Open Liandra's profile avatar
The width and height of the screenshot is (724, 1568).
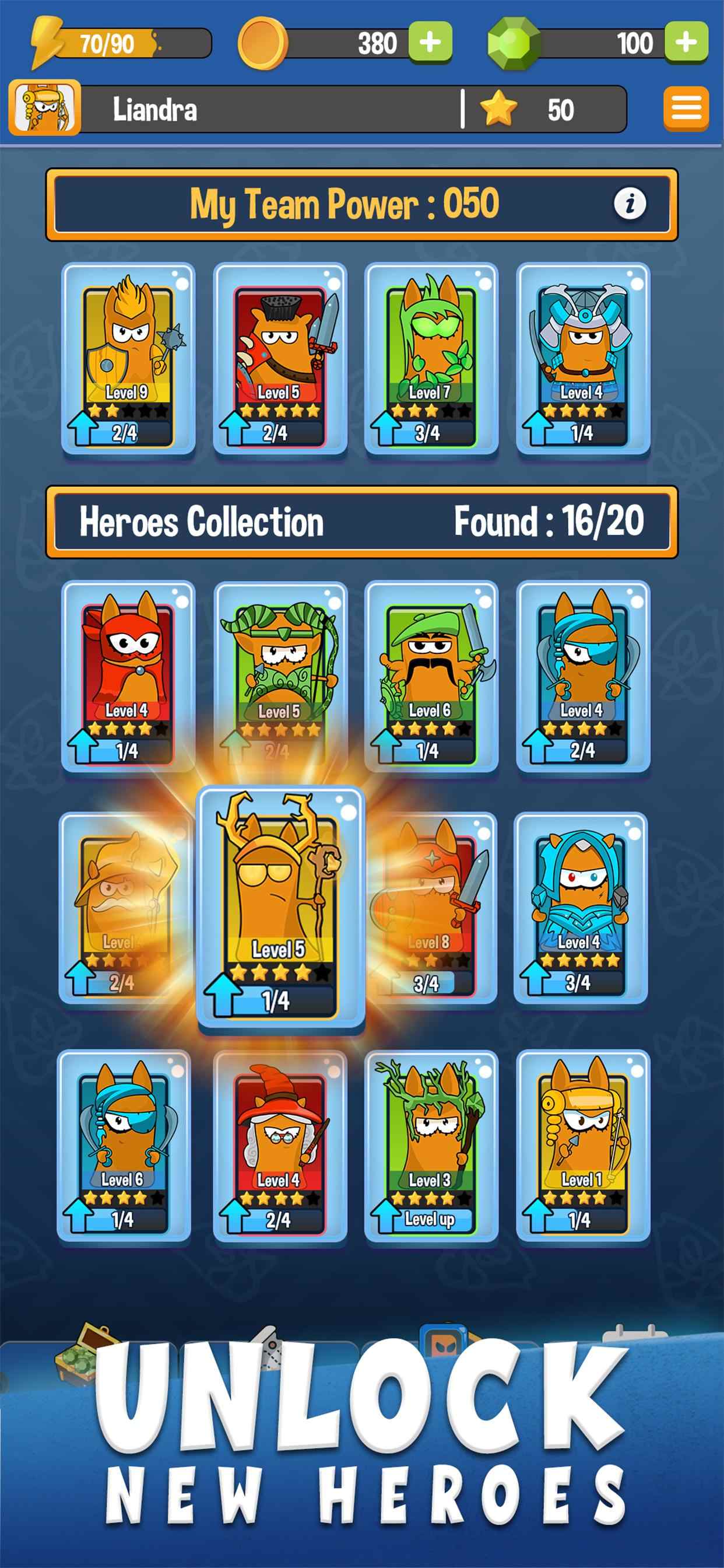(44, 108)
